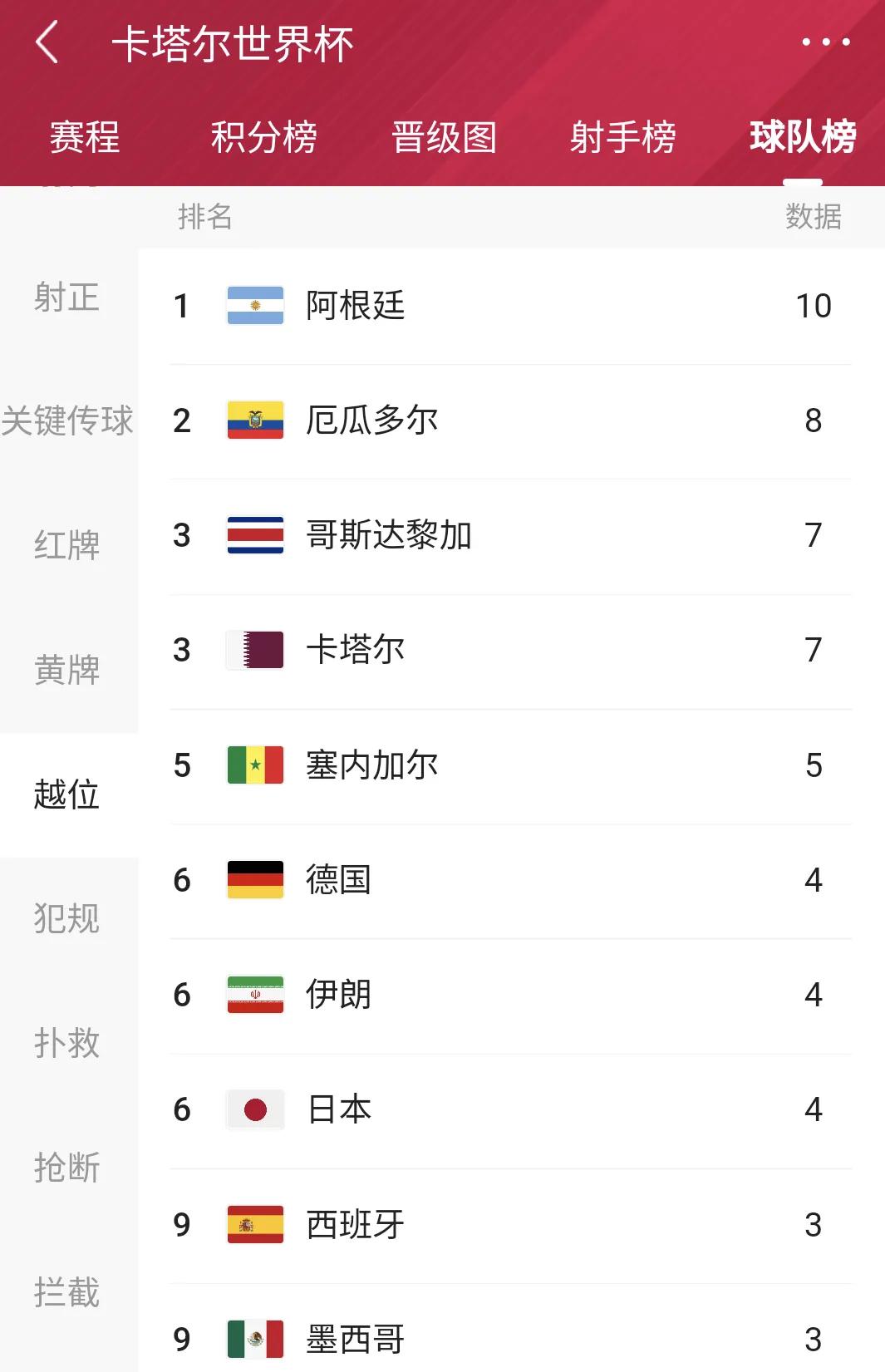Open the 阿根廷 team row
Viewport: 885px width, 1372px height.
pyautogui.click(x=510, y=306)
